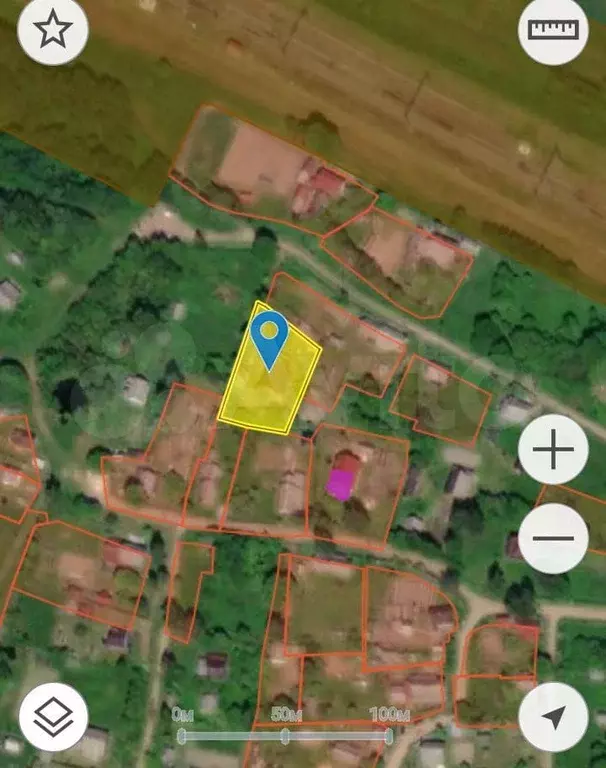
Task: Open the map layers selector
Action: [53, 716]
